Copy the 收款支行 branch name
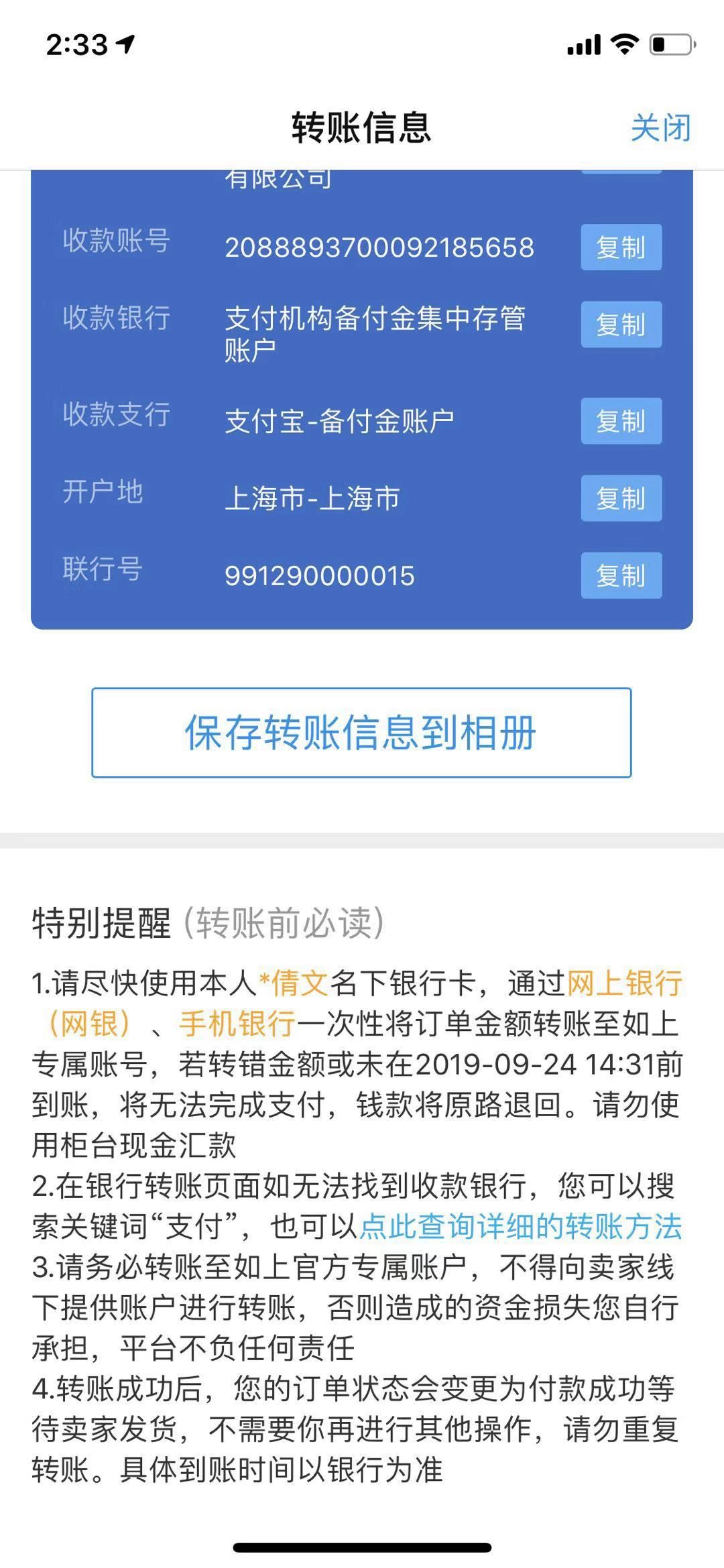This screenshot has width=724, height=1568. [621, 421]
